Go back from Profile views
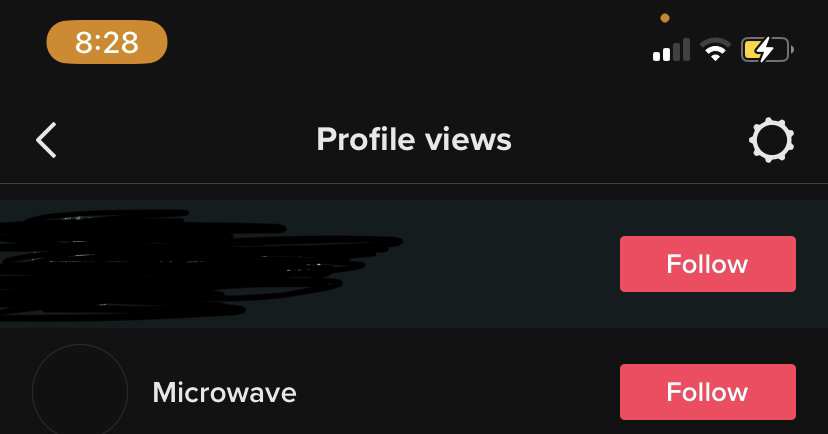Screen dimensions: 828x434 (46, 140)
